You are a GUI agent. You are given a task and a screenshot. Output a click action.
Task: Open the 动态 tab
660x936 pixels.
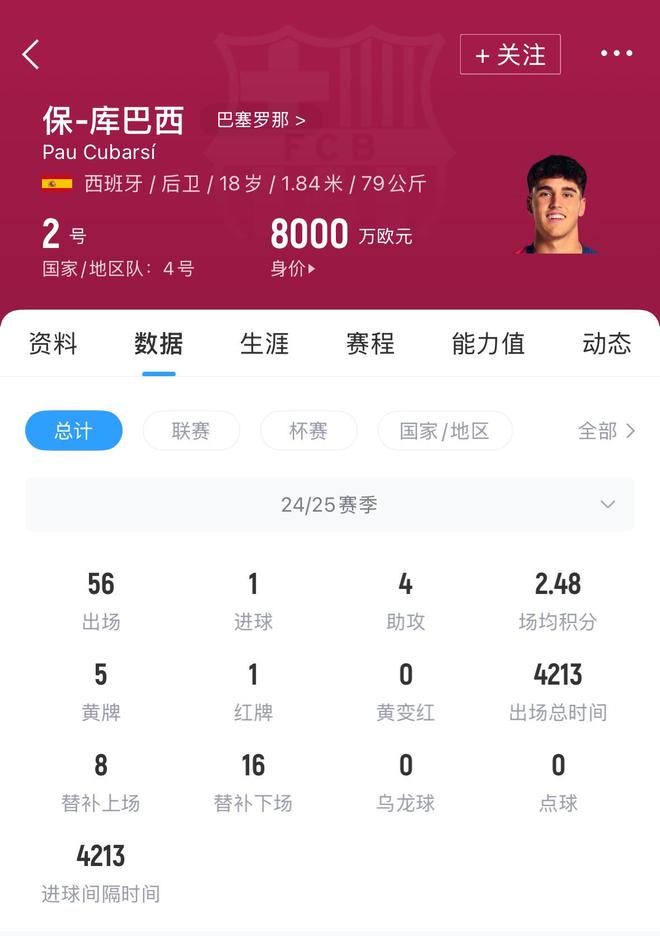click(x=606, y=344)
